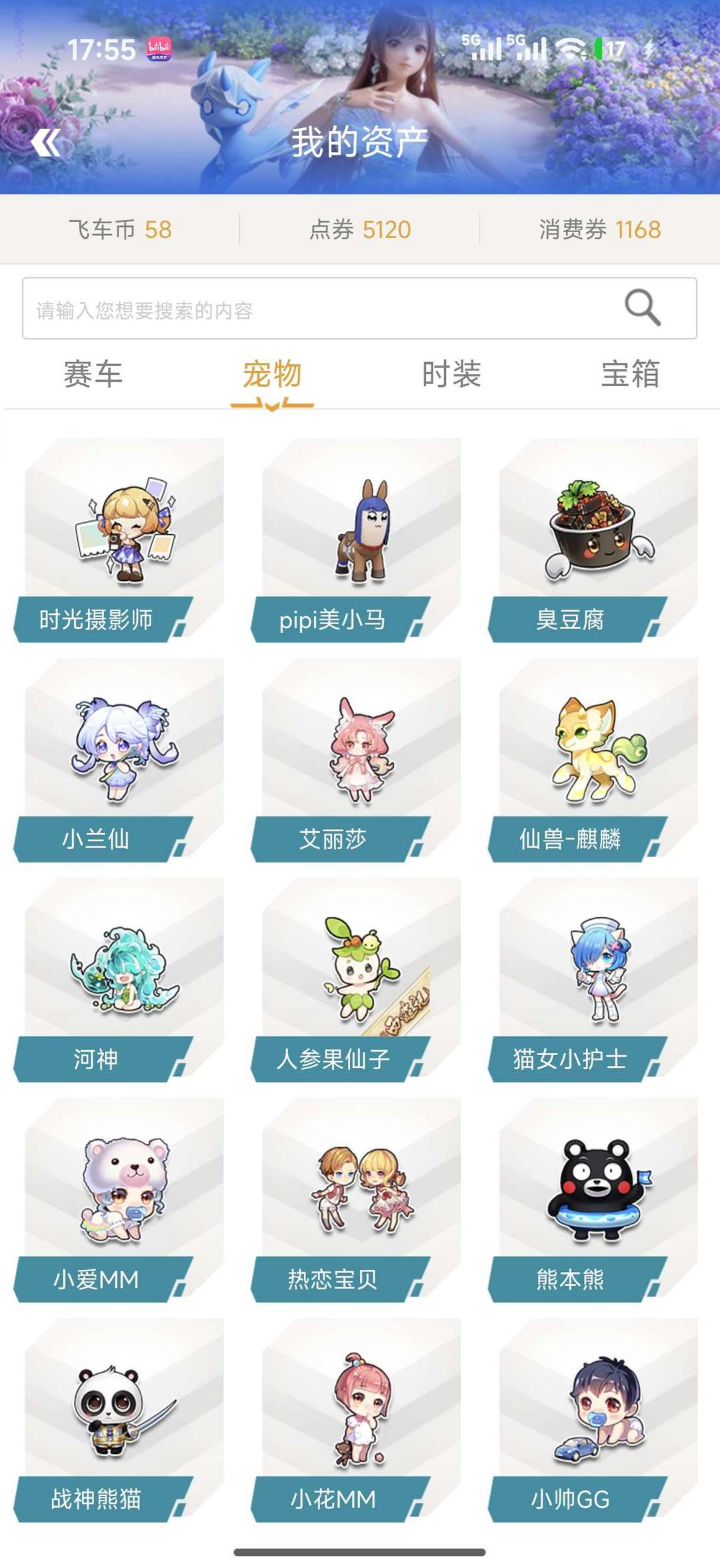View the 猫女小护士 pet
Viewport: 720px width, 1568px height.
pyautogui.click(x=595, y=980)
